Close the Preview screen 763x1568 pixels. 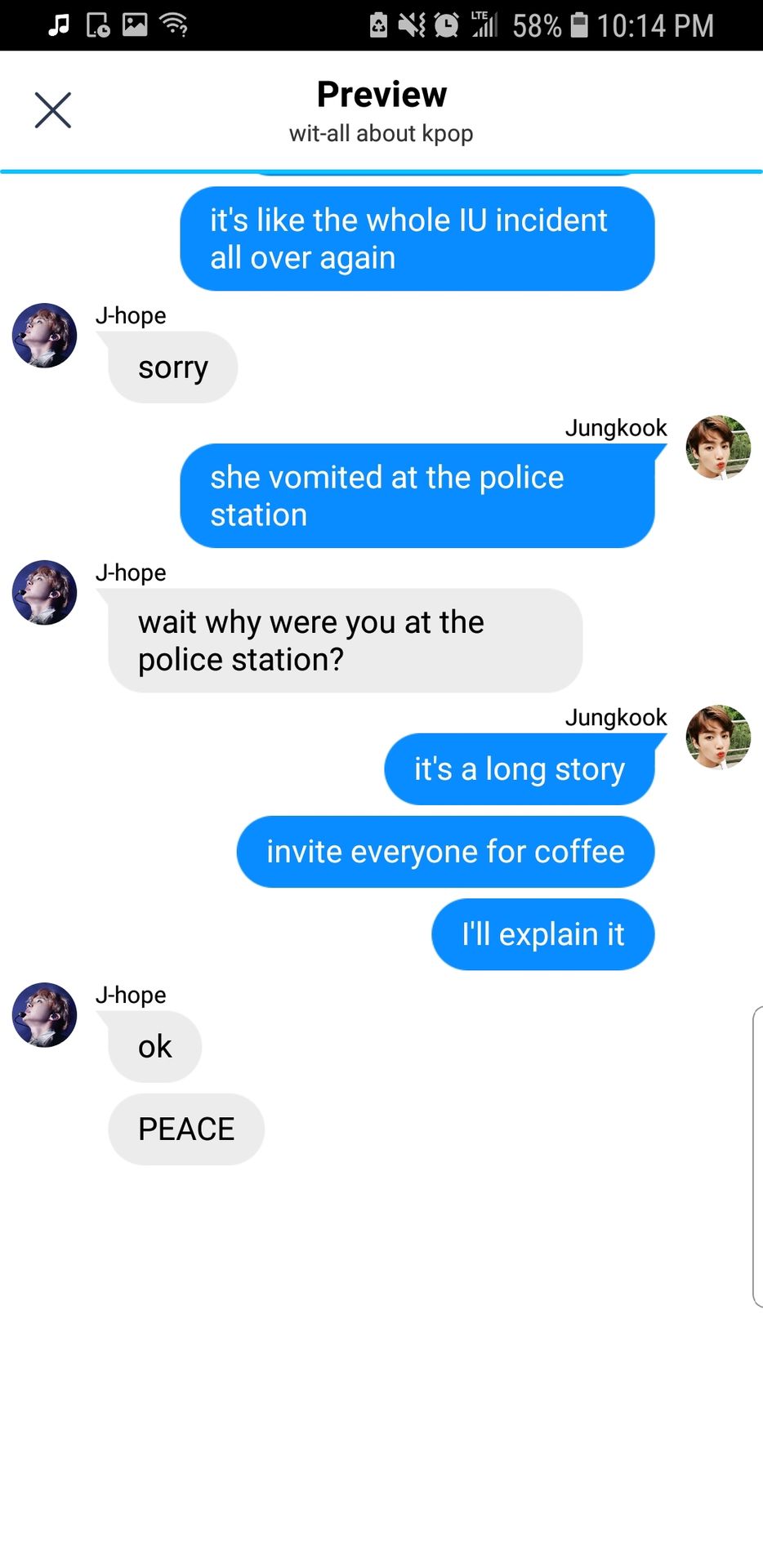point(53,110)
